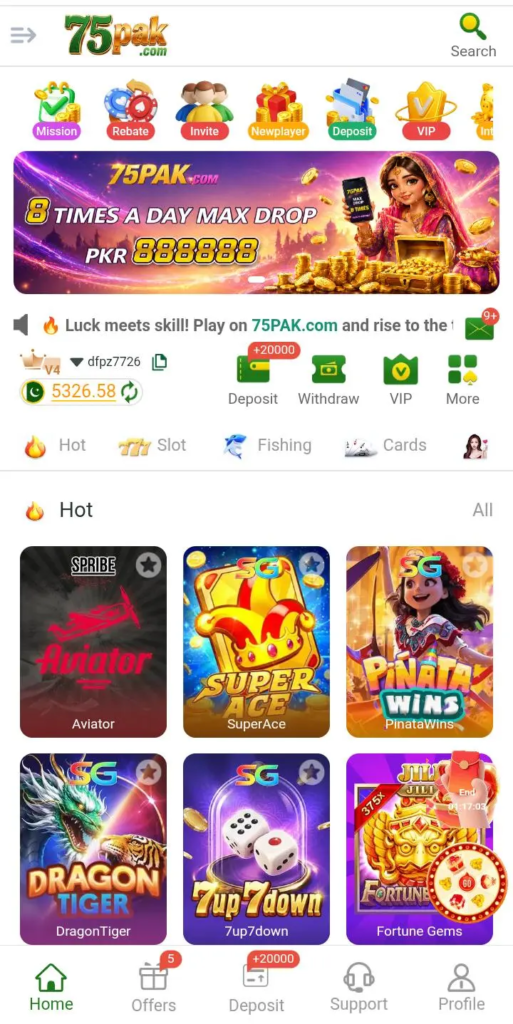Tap the Search magnifier icon

tap(473, 27)
